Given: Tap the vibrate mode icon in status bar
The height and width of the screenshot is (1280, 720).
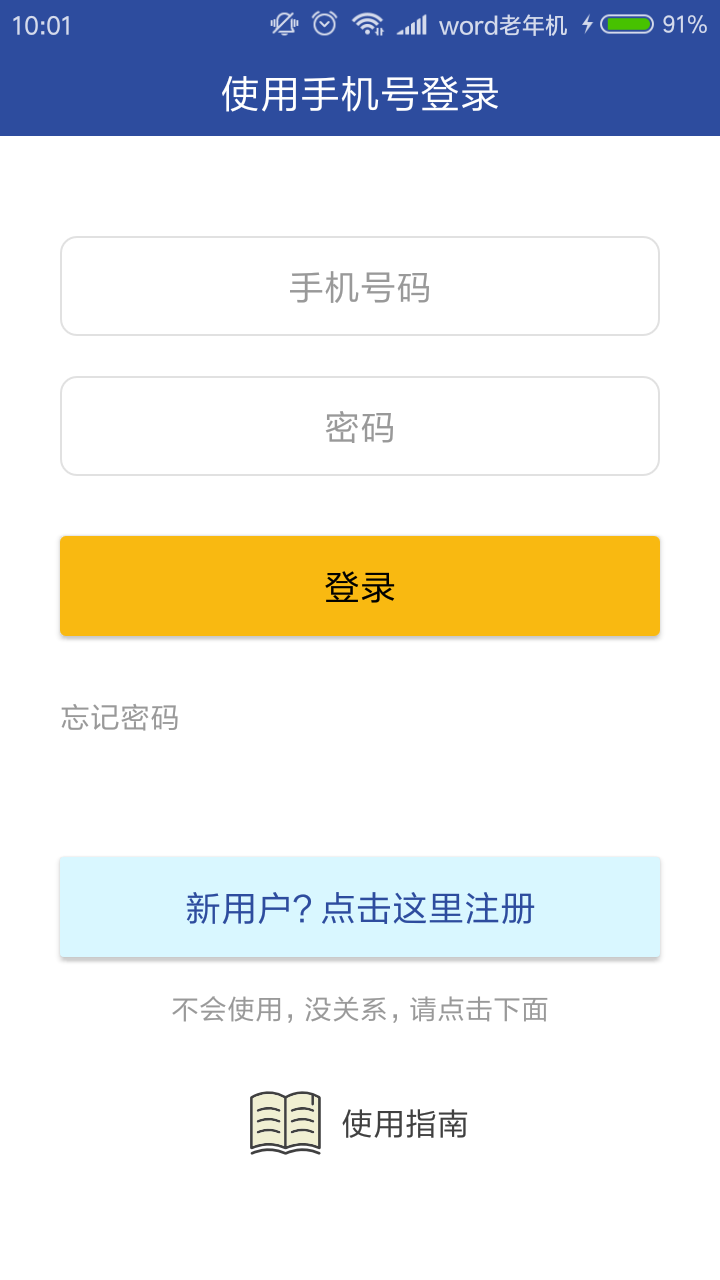Looking at the screenshot, I should tap(284, 25).
